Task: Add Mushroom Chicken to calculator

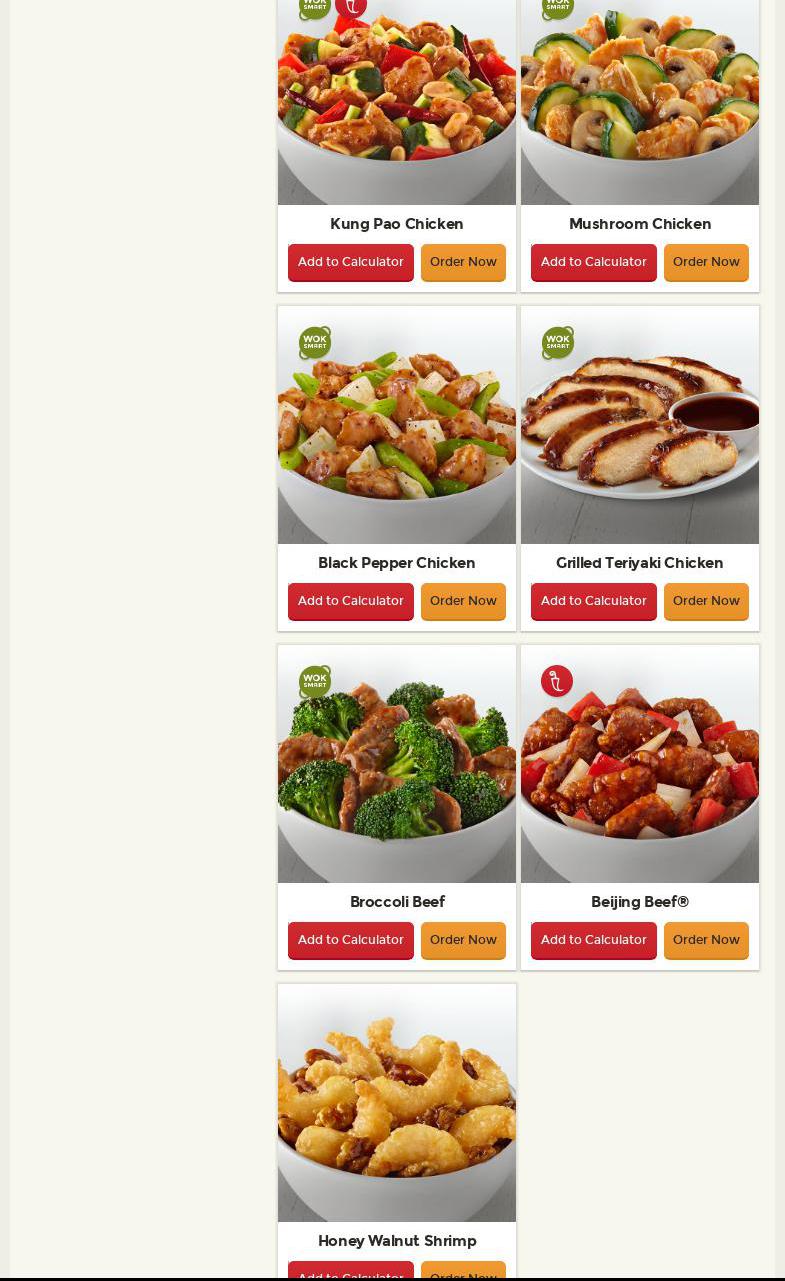Action: point(593,262)
